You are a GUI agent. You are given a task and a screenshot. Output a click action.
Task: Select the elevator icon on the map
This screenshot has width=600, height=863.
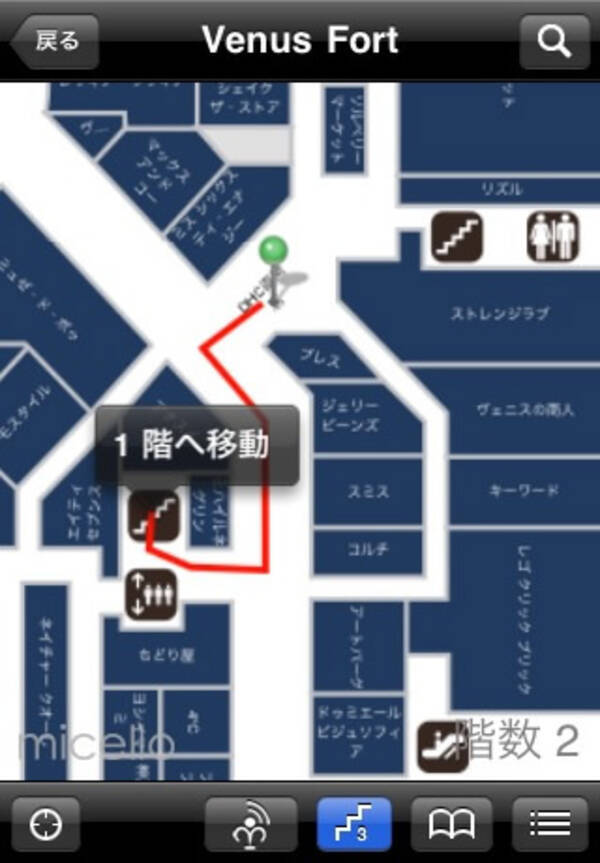pos(150,594)
